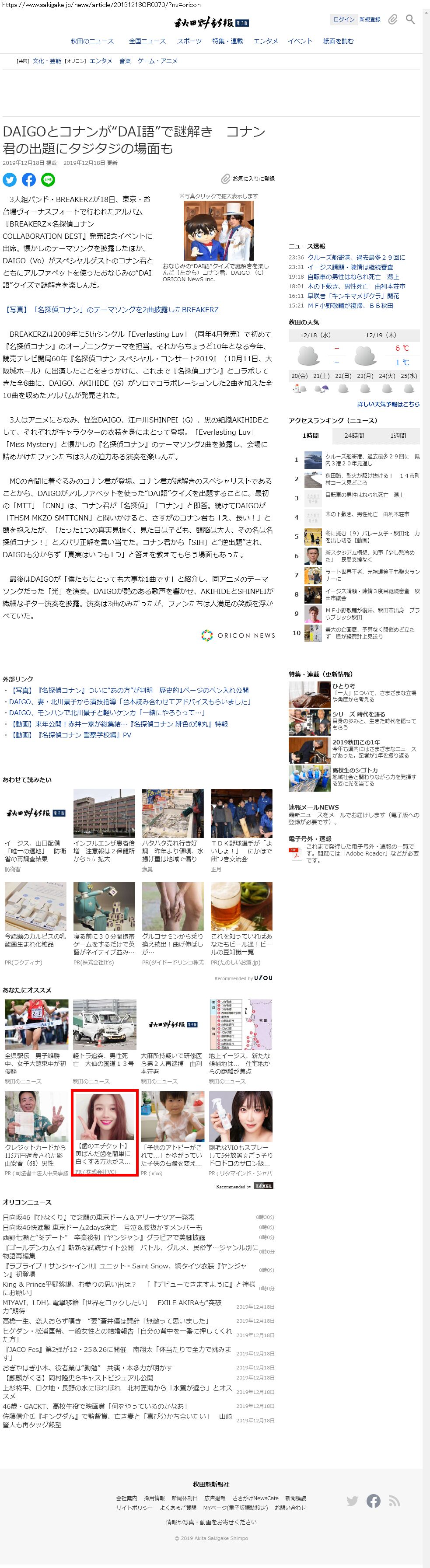Share the article on Twitter
The image size is (430, 1568).
[10, 180]
